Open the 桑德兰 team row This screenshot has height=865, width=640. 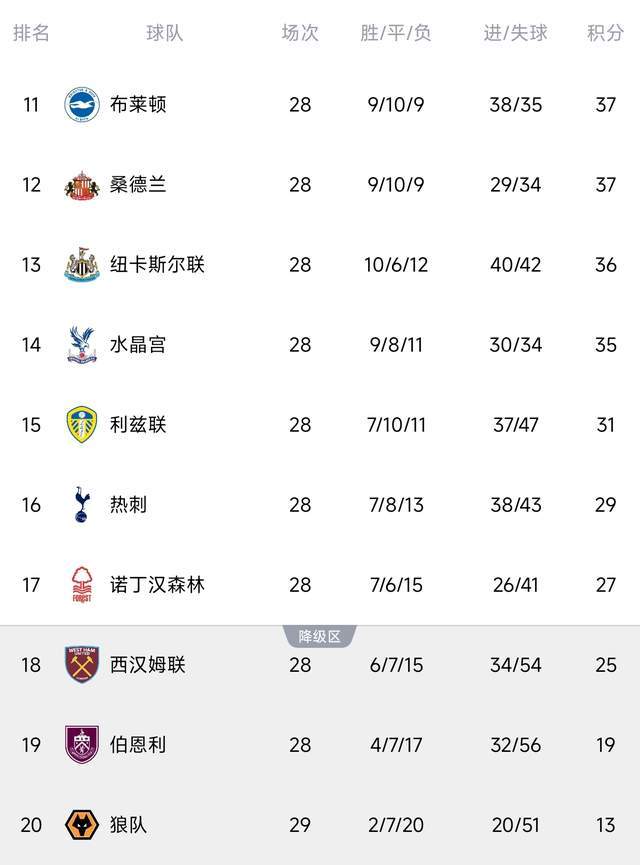point(138,184)
